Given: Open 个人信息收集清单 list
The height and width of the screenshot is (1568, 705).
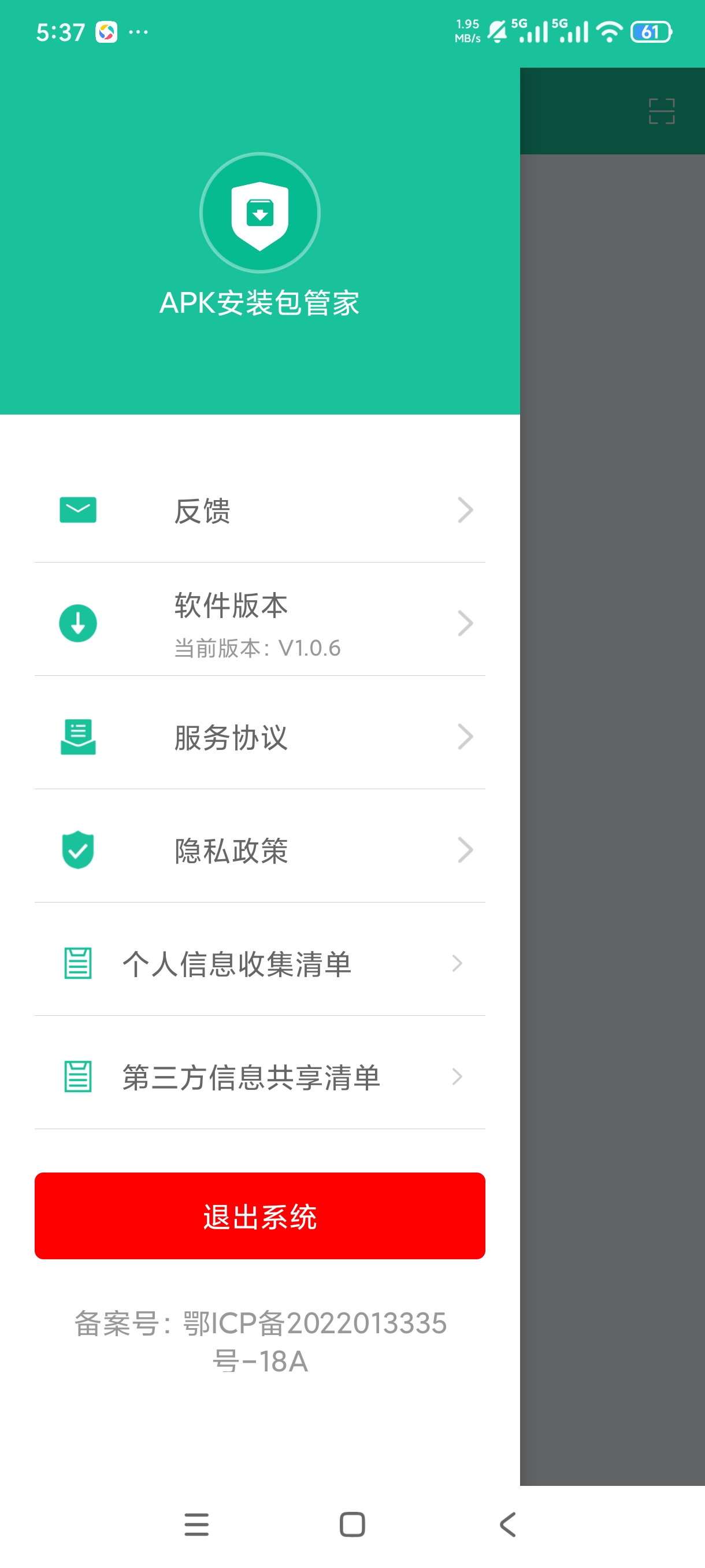Looking at the screenshot, I should point(259,963).
